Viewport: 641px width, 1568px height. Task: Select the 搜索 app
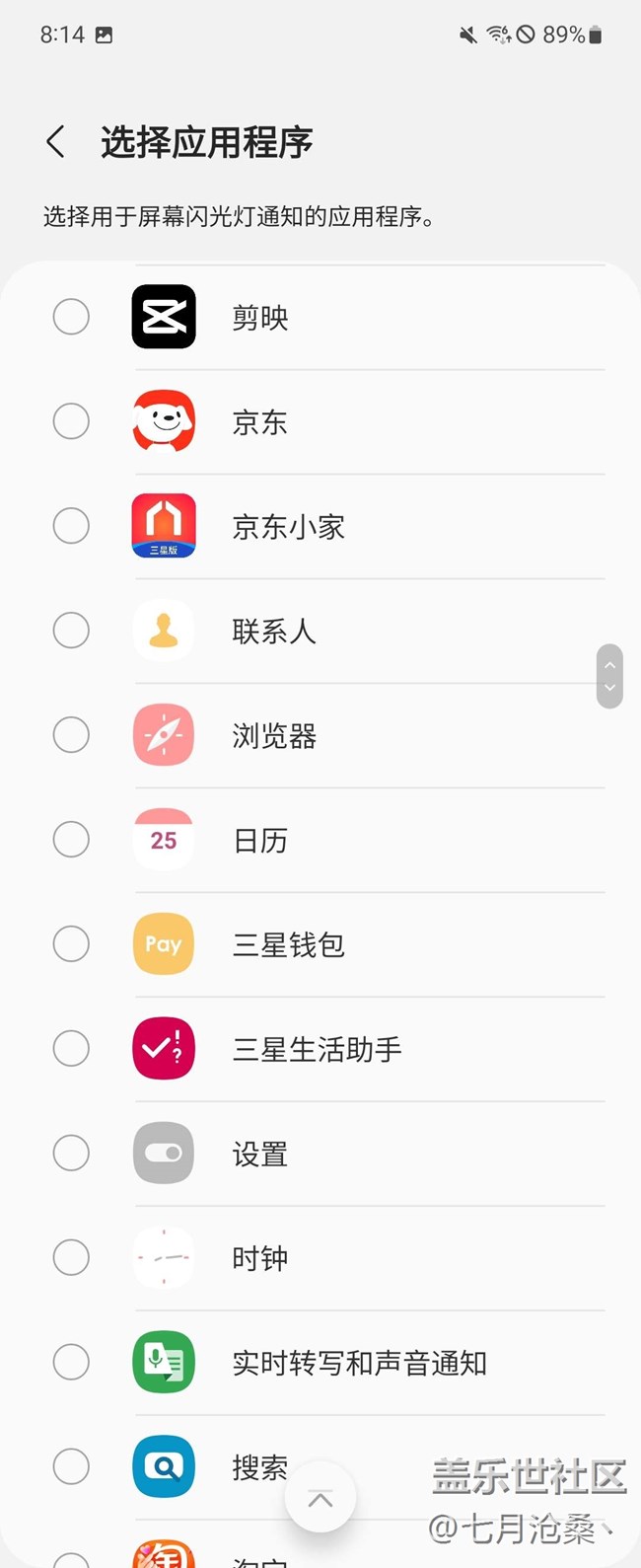click(71, 1467)
